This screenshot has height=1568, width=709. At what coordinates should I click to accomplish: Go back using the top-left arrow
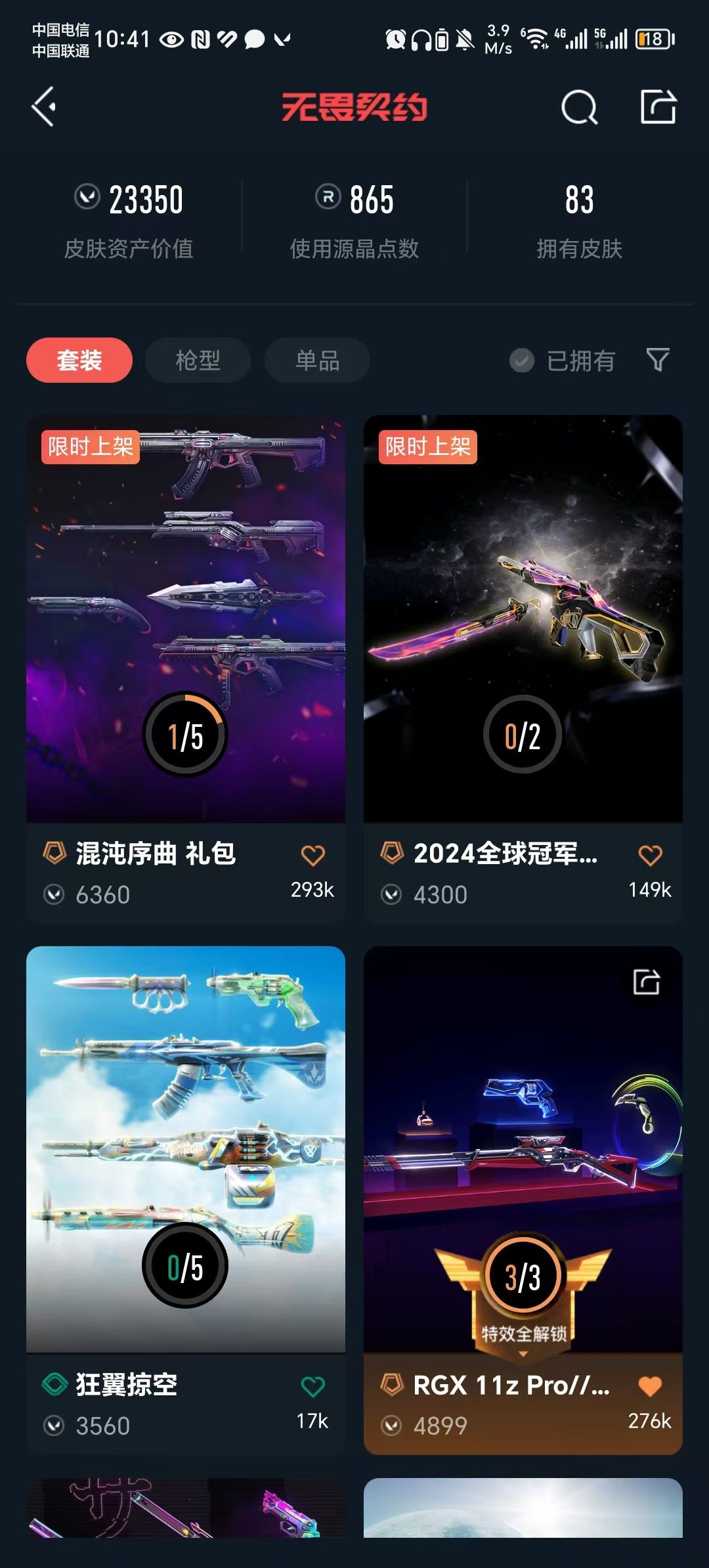(x=44, y=106)
